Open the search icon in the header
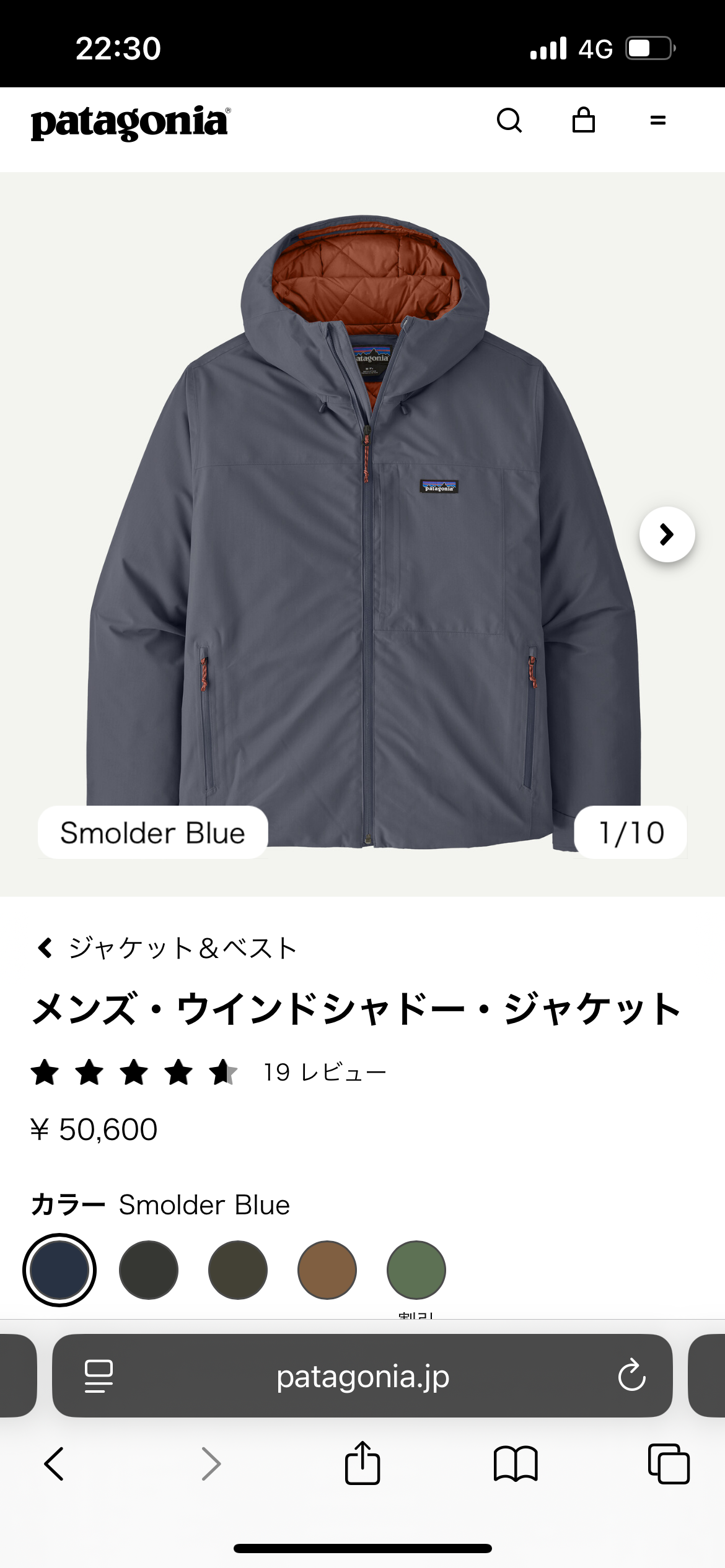725x1568 pixels. pyautogui.click(x=509, y=120)
